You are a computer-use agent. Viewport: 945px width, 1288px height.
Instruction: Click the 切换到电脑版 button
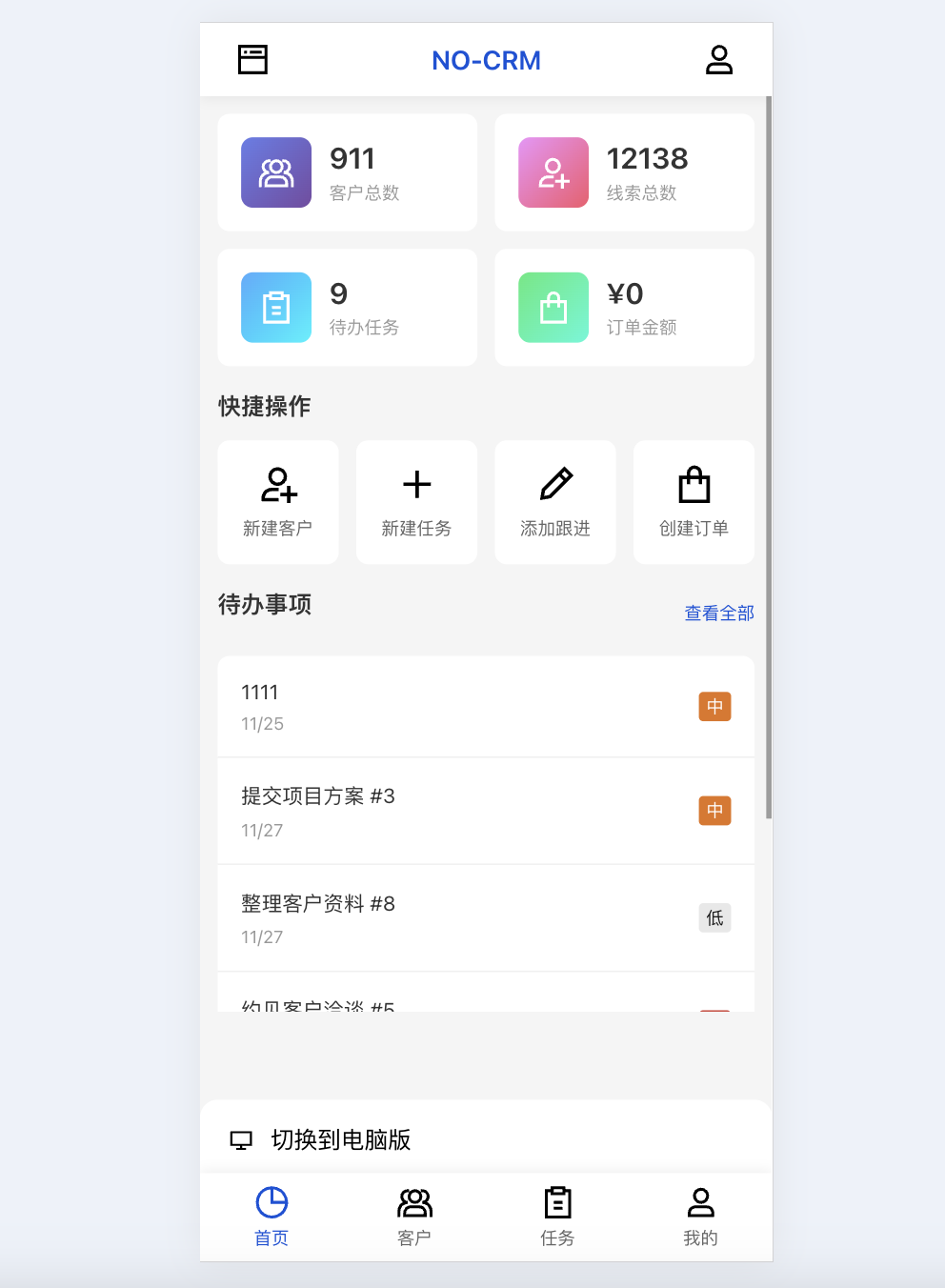tap(339, 1139)
